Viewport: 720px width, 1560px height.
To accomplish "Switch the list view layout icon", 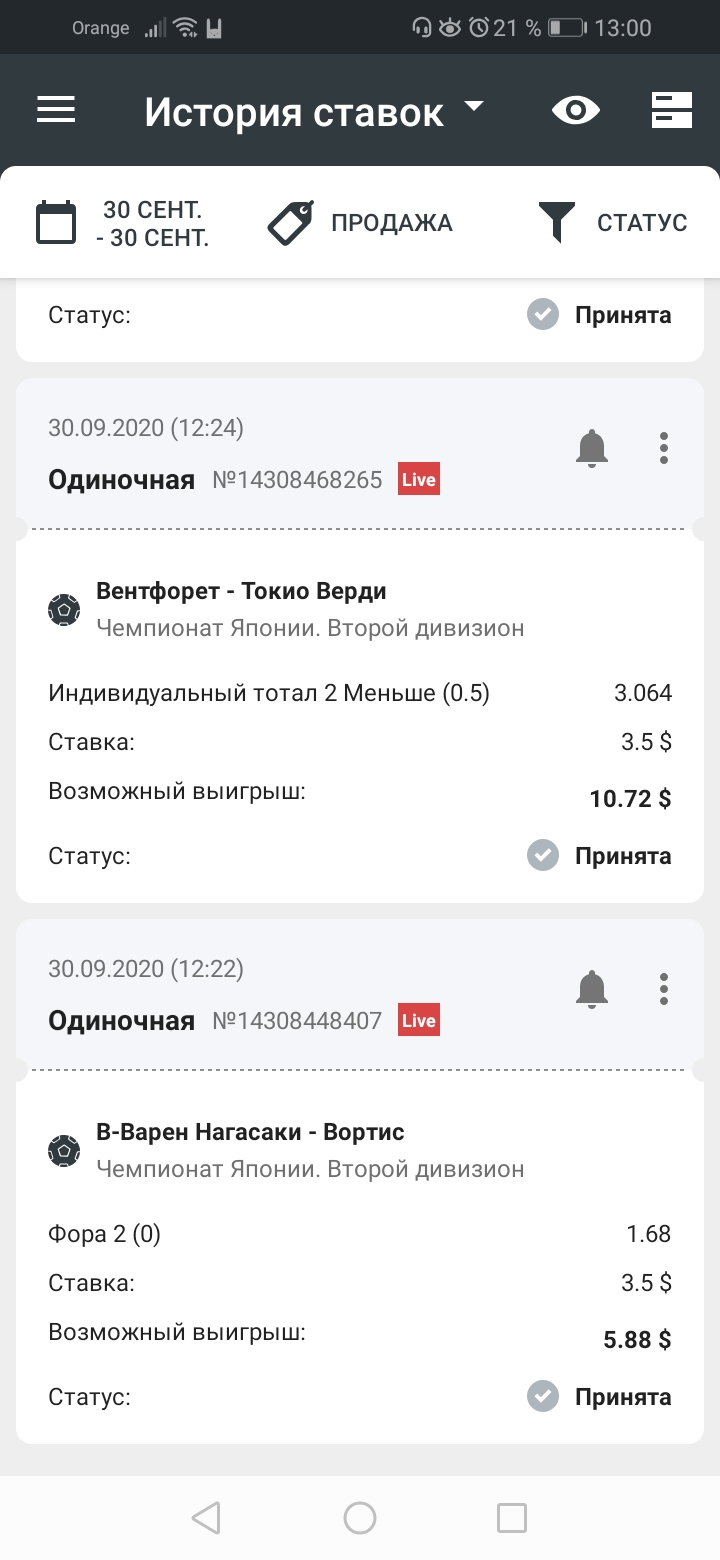I will coord(672,110).
